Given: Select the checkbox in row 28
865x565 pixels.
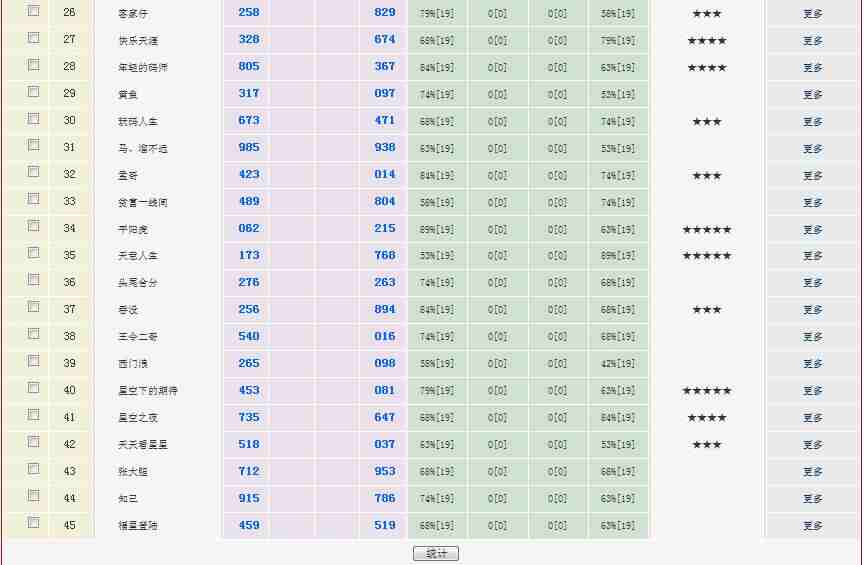Looking at the screenshot, I should coord(33,65).
